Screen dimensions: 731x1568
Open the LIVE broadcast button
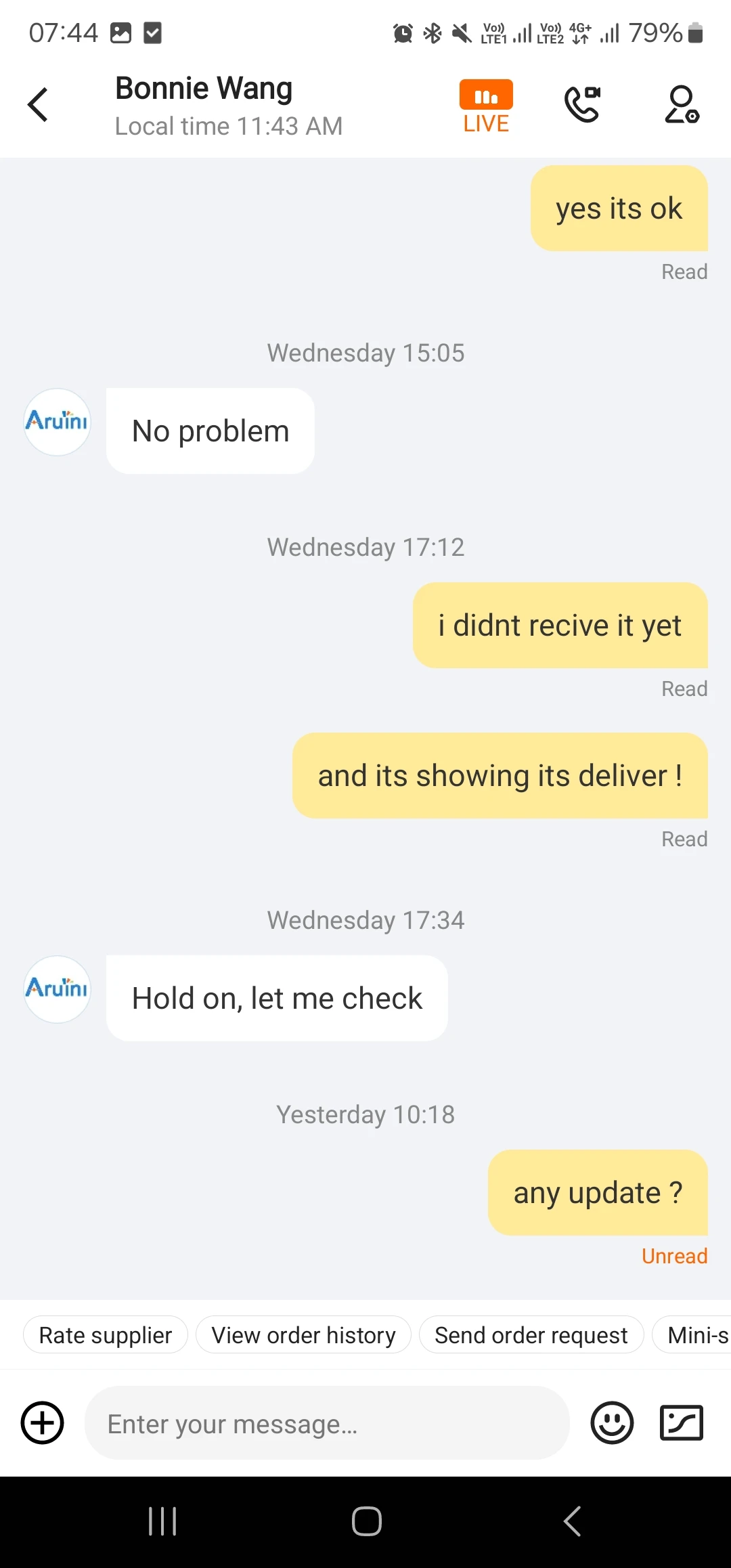click(x=486, y=106)
